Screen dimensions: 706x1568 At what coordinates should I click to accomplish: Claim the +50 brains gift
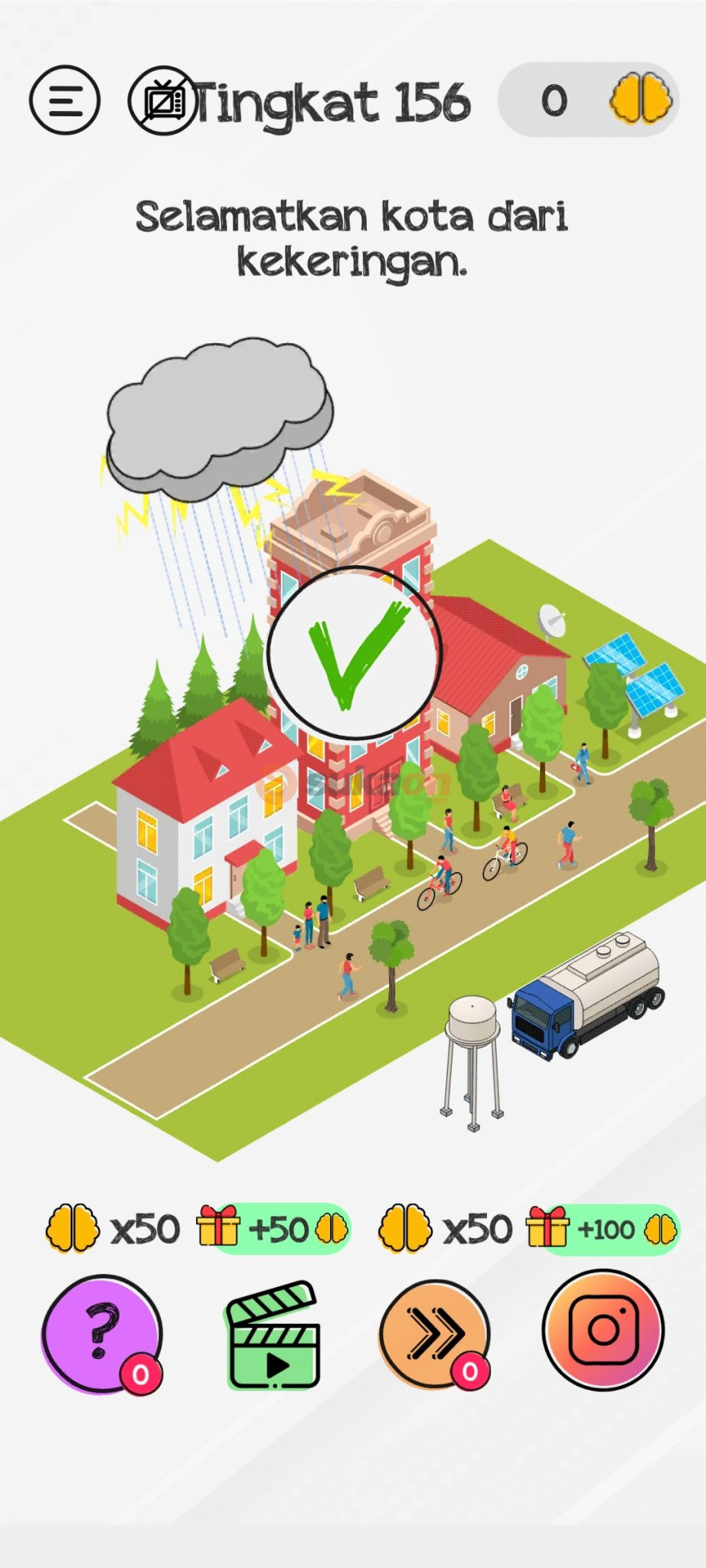click(x=273, y=1230)
